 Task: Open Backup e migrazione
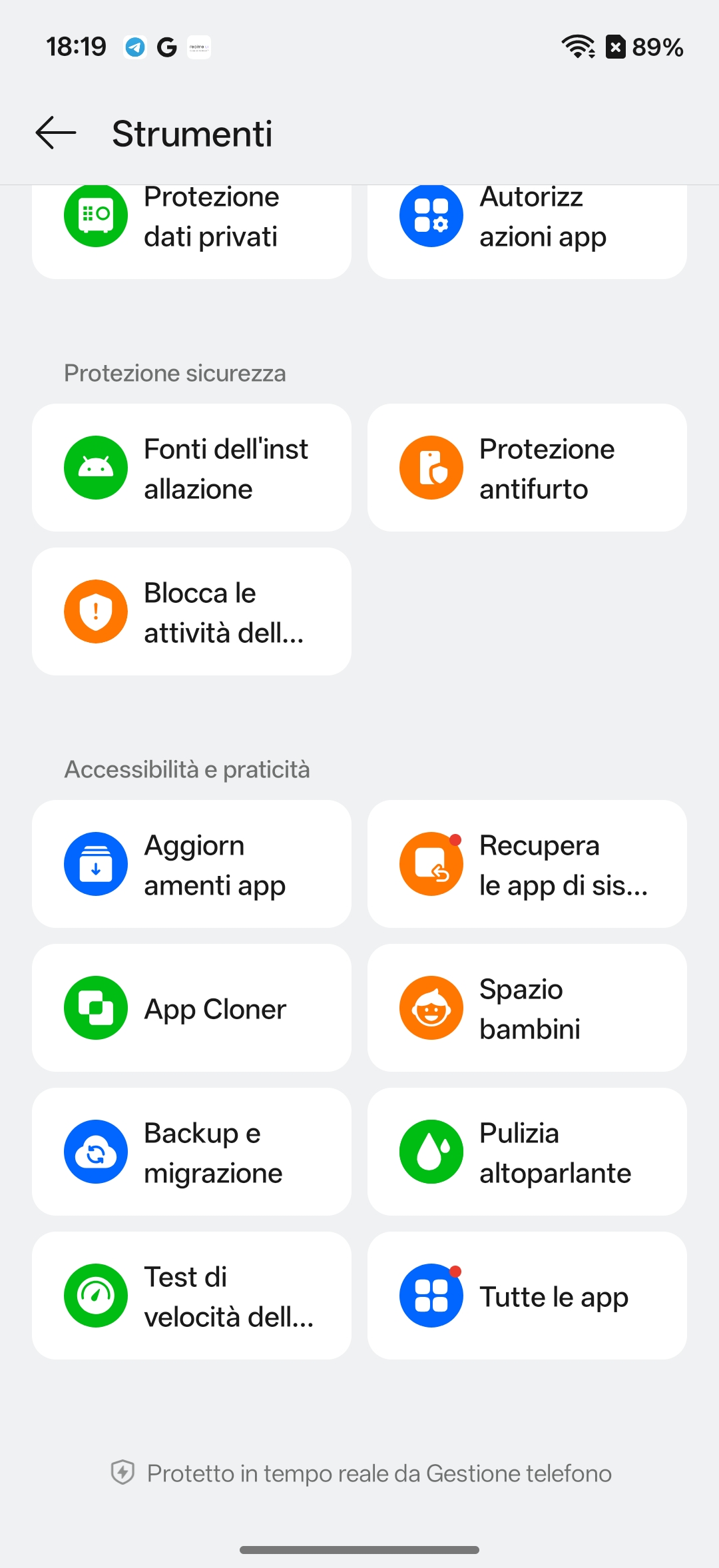(x=192, y=1152)
